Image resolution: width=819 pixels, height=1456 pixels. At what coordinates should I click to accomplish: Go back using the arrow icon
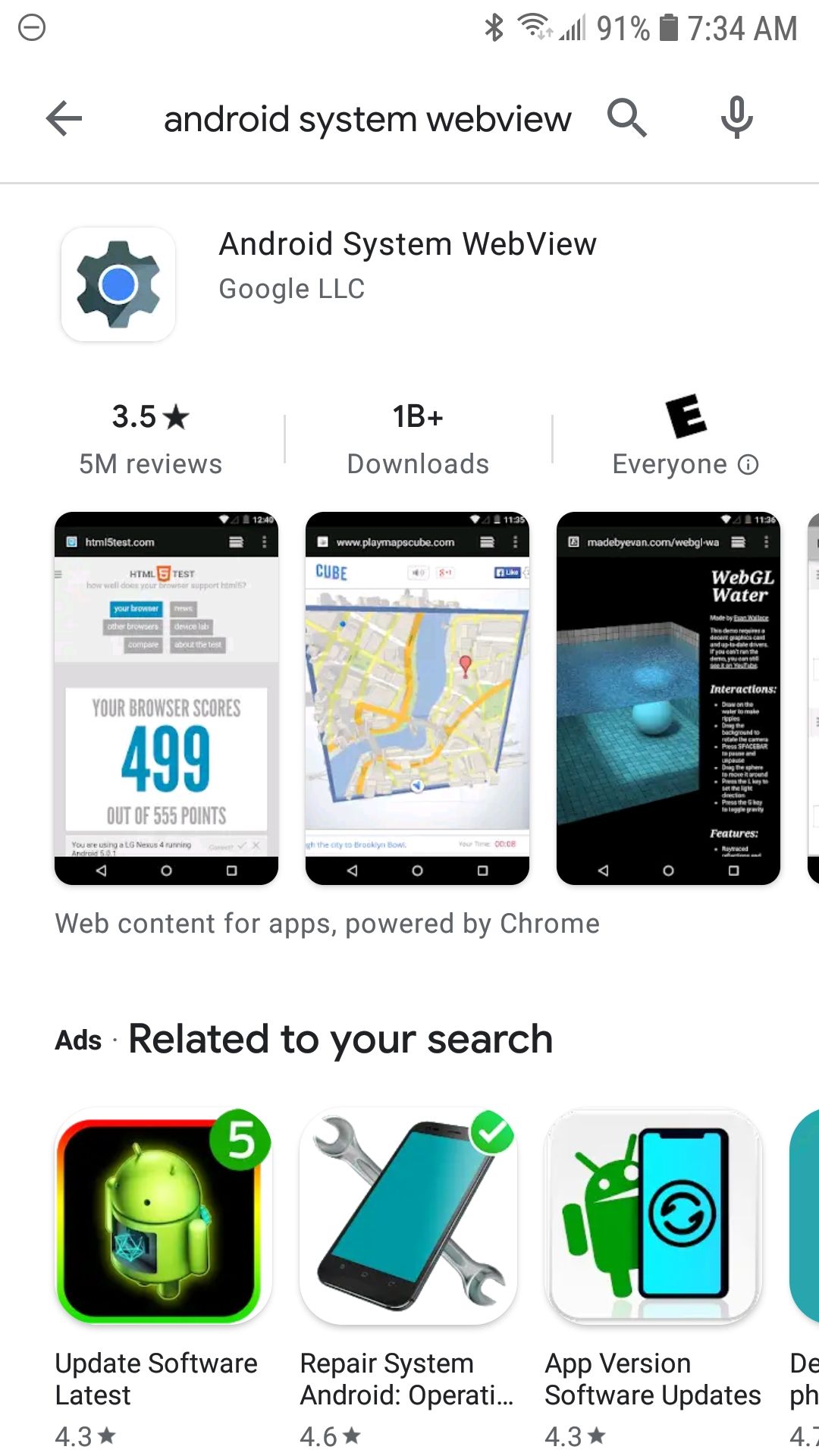point(64,119)
